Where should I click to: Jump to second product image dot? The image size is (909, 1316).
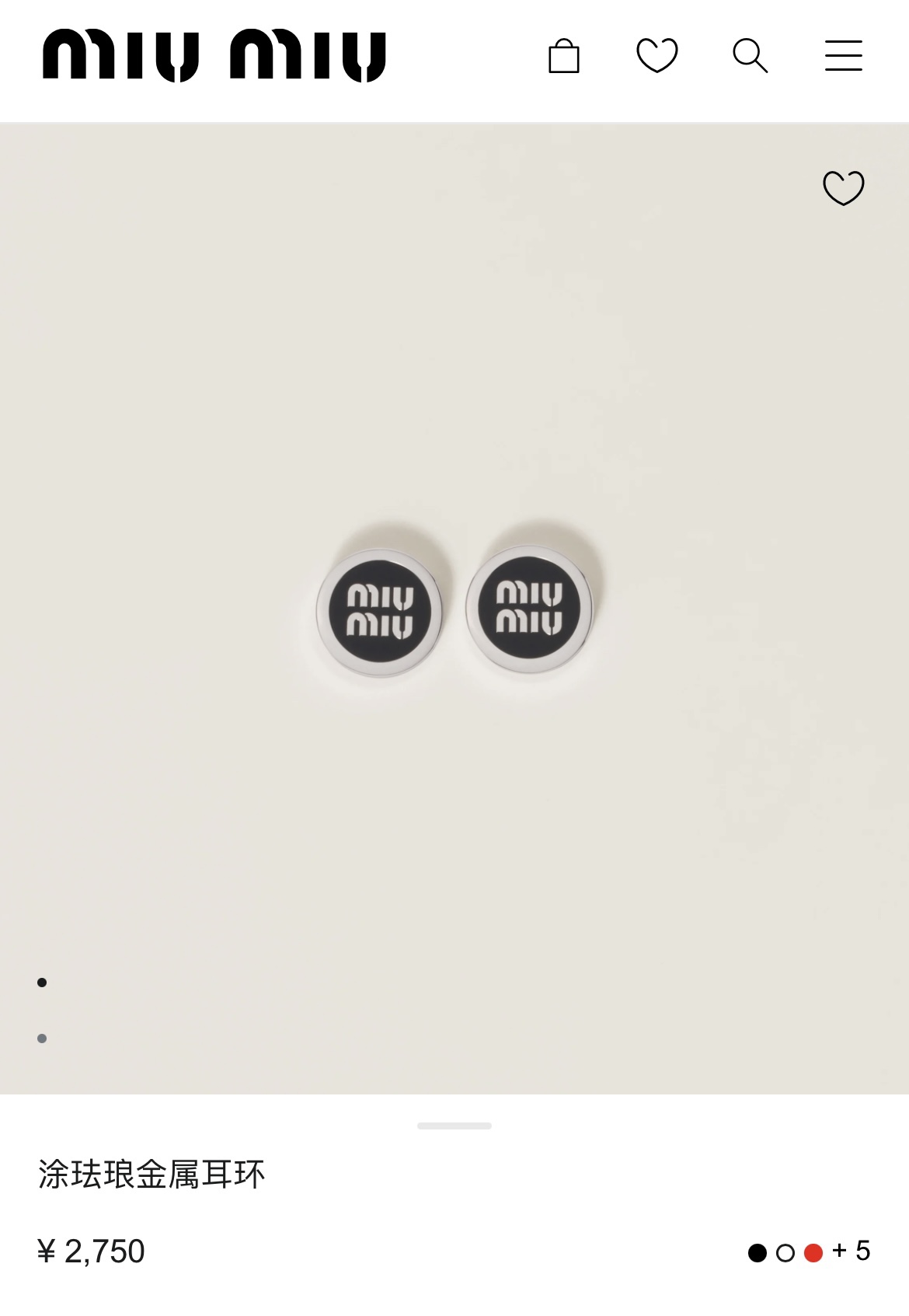42,1038
